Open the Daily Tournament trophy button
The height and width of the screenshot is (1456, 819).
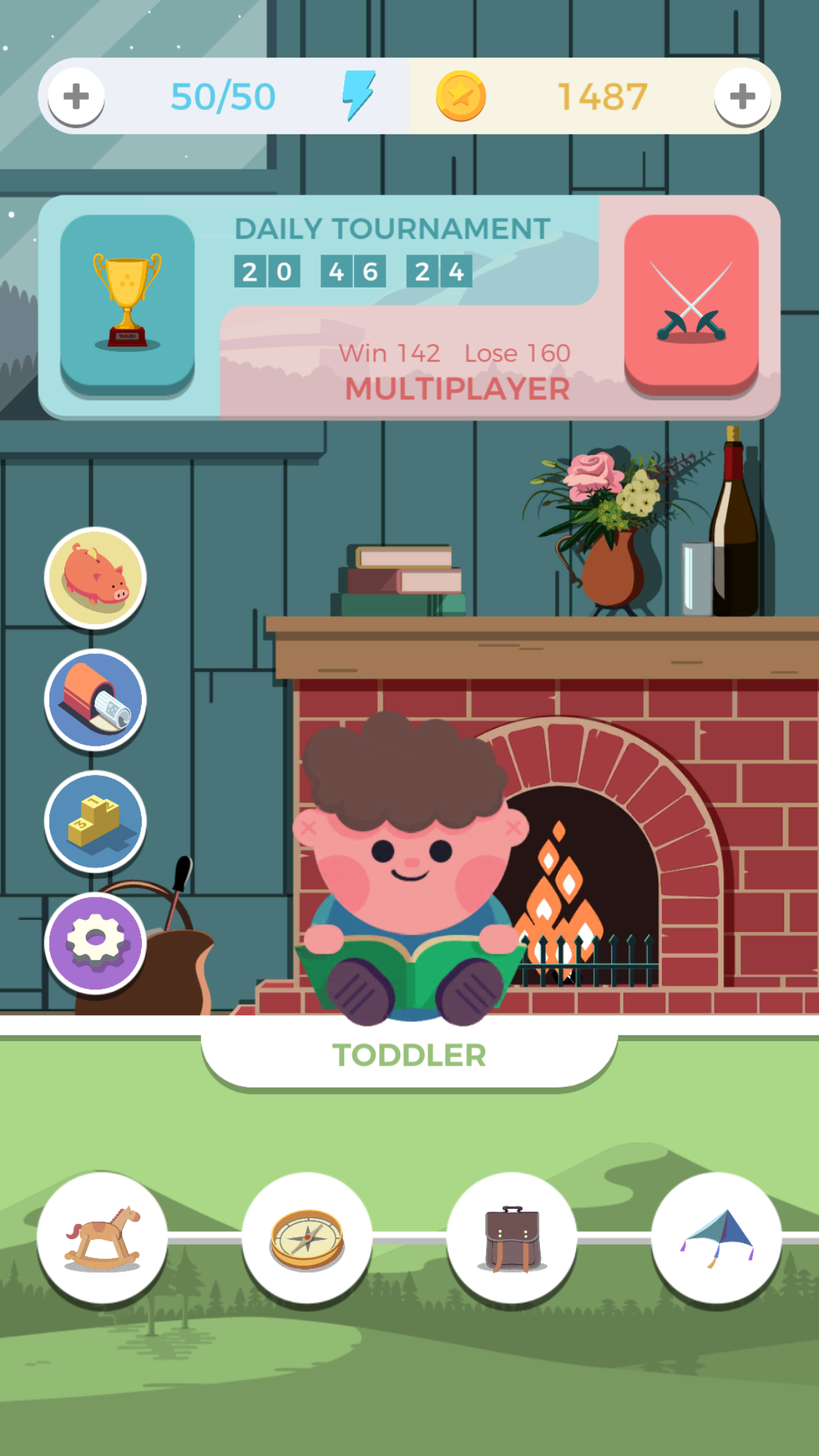point(127,303)
